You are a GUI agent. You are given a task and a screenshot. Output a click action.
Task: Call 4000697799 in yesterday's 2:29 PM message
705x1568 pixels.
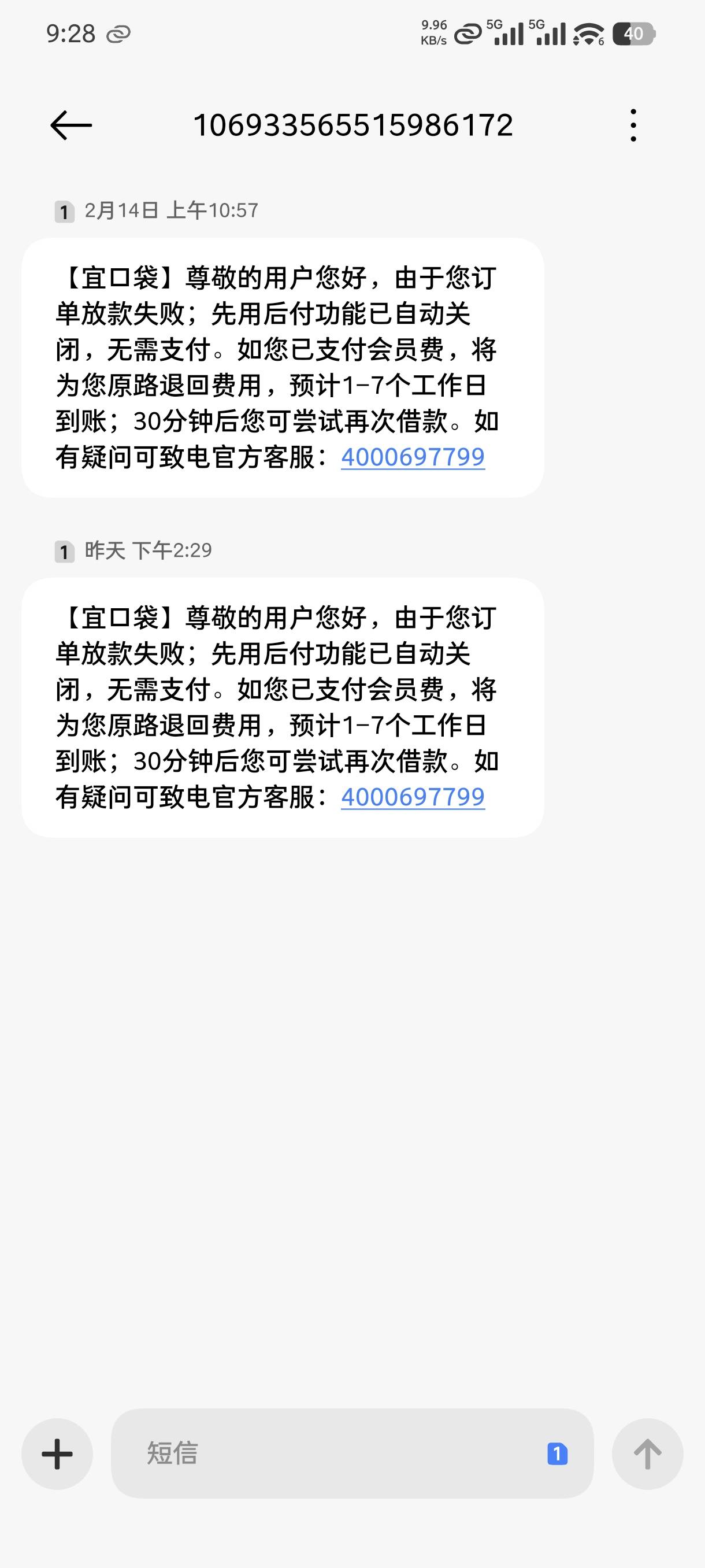413,797
